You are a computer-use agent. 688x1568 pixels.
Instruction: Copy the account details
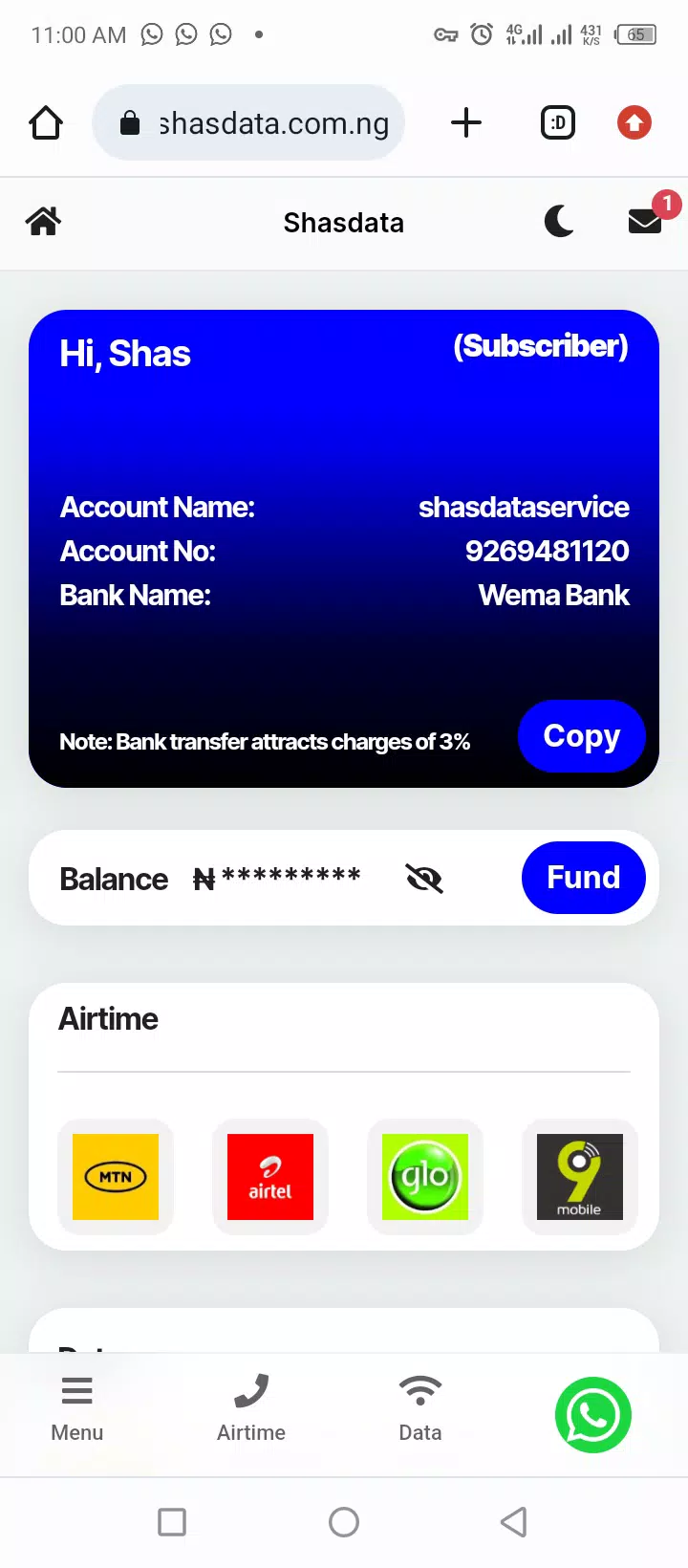(582, 736)
